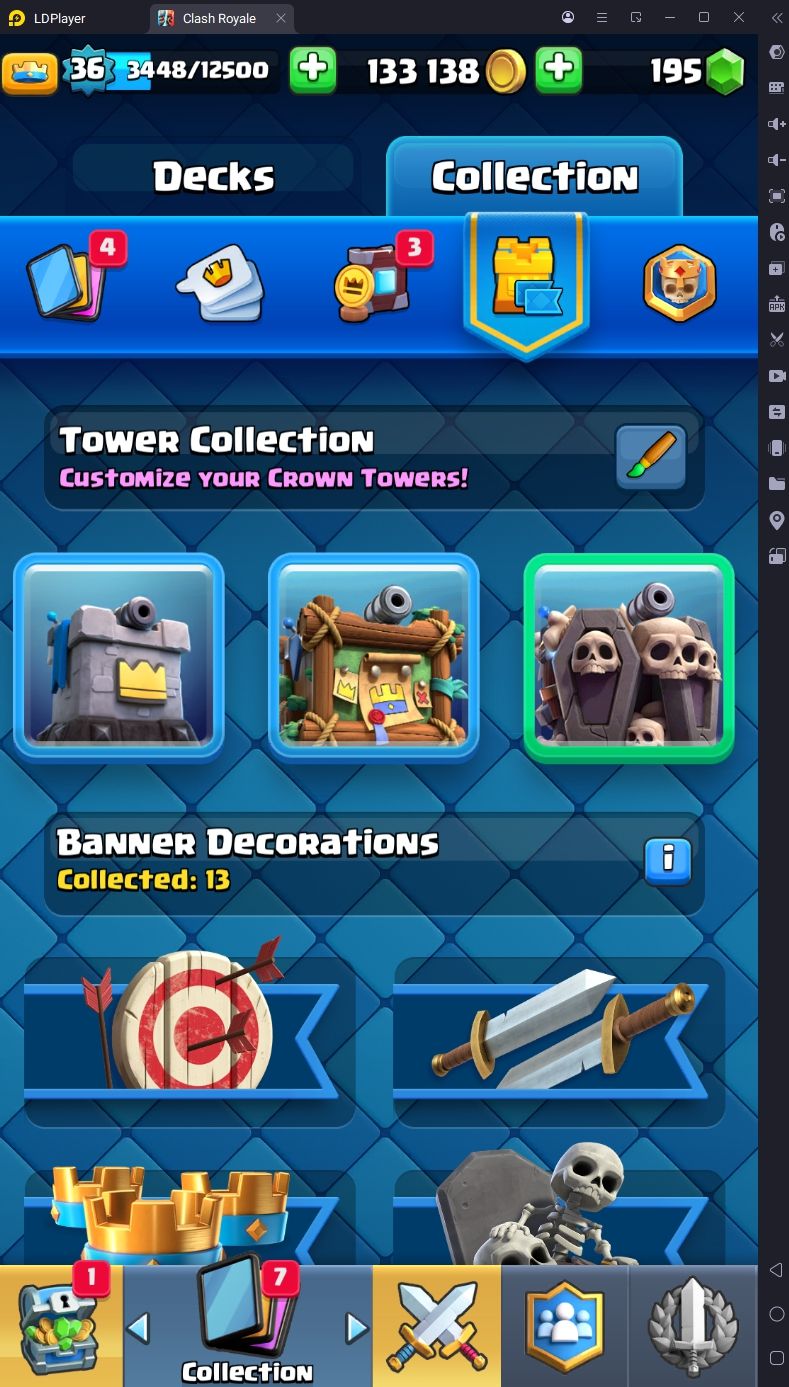
Task: Switch to the Decks tab
Action: (213, 176)
